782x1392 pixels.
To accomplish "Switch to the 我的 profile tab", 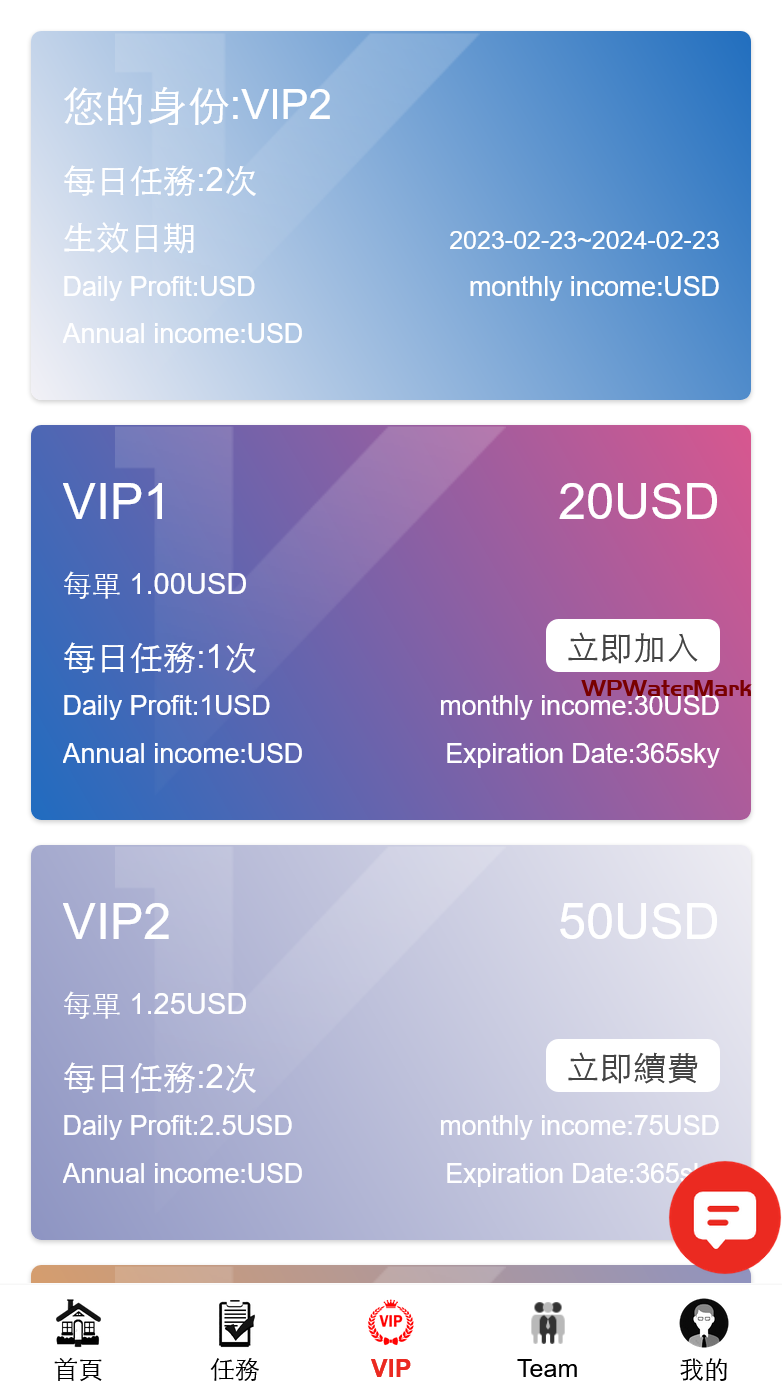I will click(x=704, y=1338).
